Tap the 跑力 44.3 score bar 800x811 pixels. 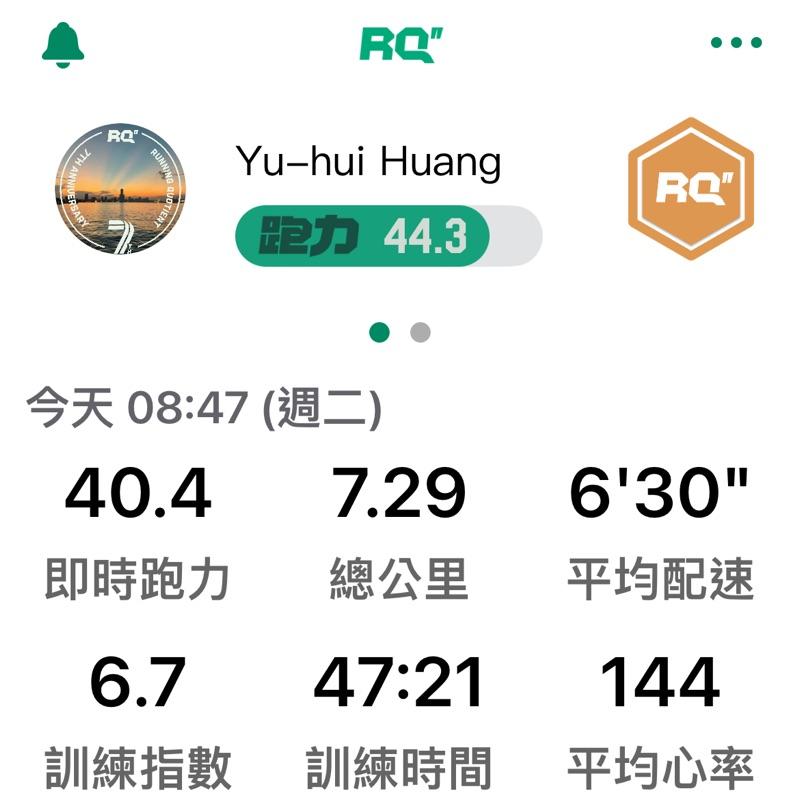tap(388, 236)
